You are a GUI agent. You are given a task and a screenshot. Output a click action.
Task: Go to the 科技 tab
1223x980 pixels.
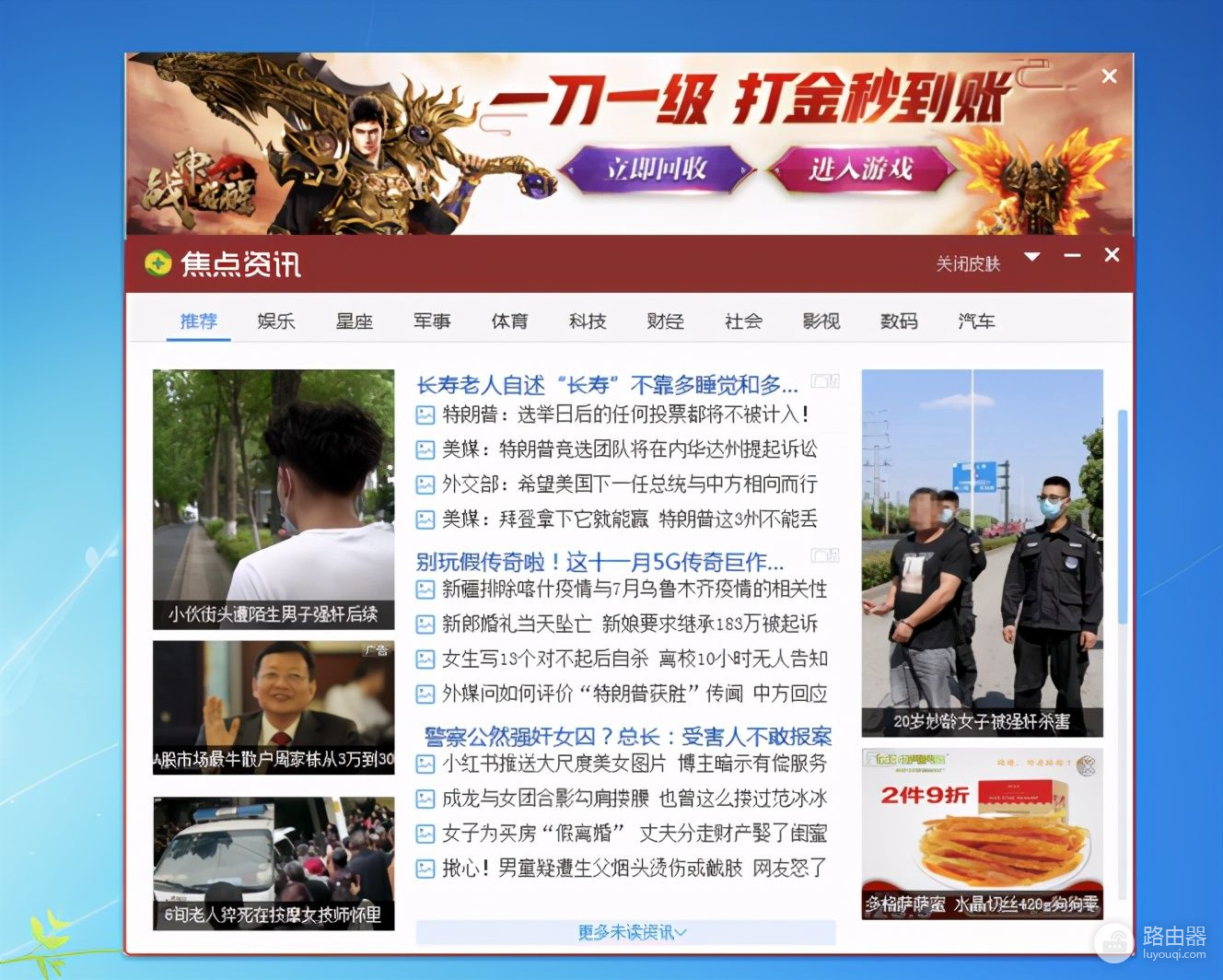tap(588, 321)
